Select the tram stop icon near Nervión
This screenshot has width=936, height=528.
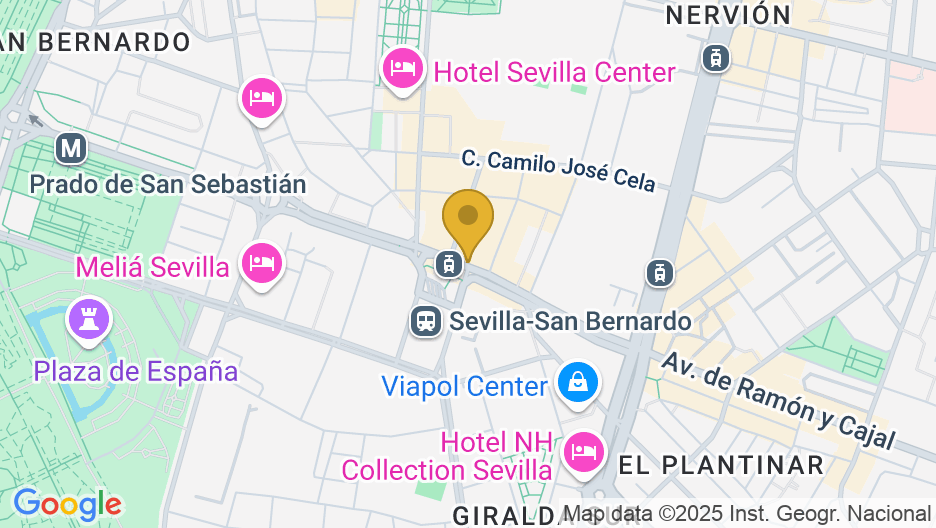[715, 57]
